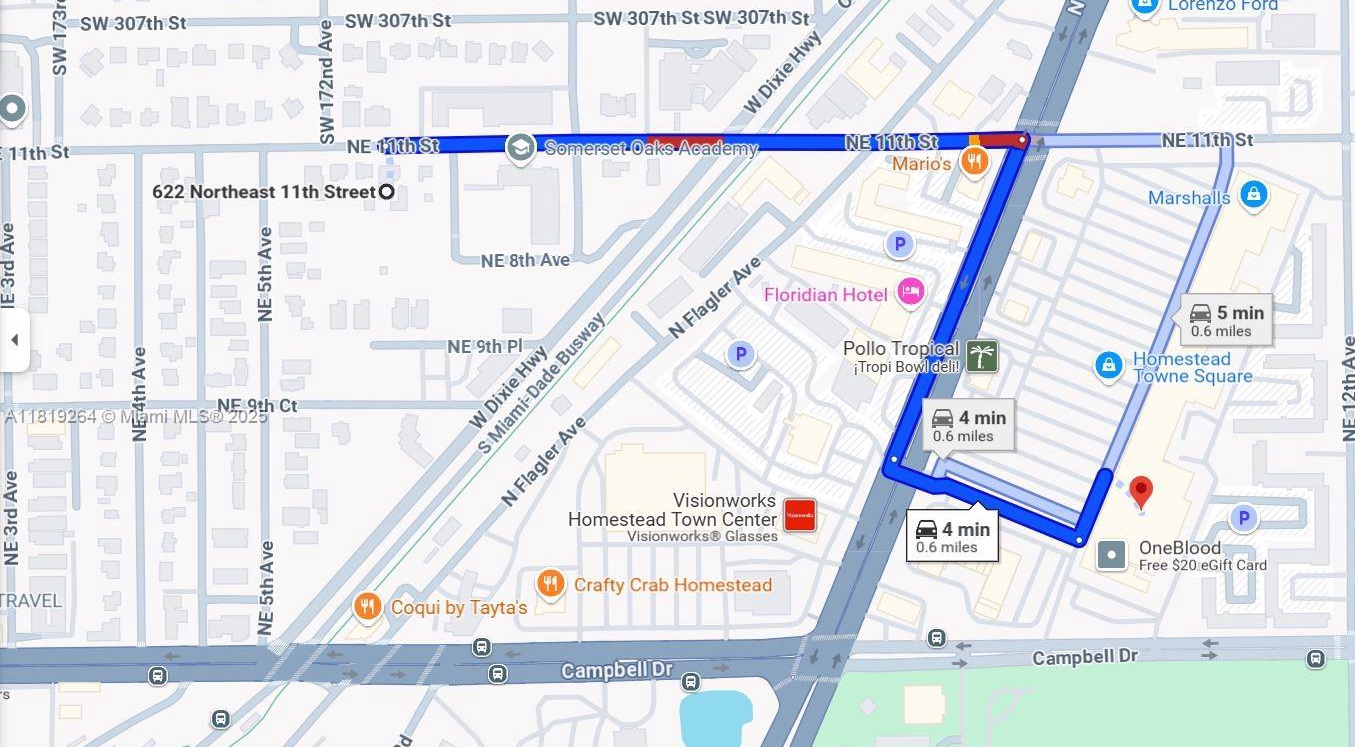Select the 622 Northeast 11th Street origin point

pyautogui.click(x=387, y=191)
